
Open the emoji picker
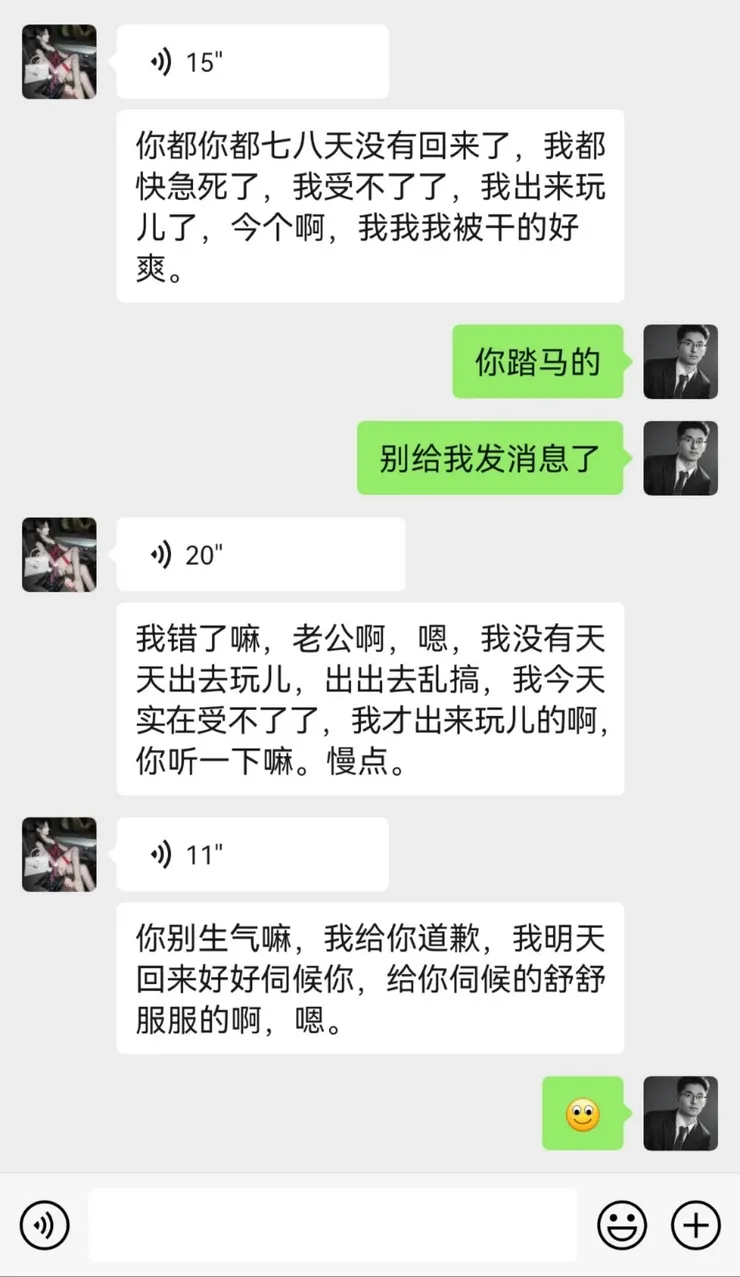[x=621, y=1224]
